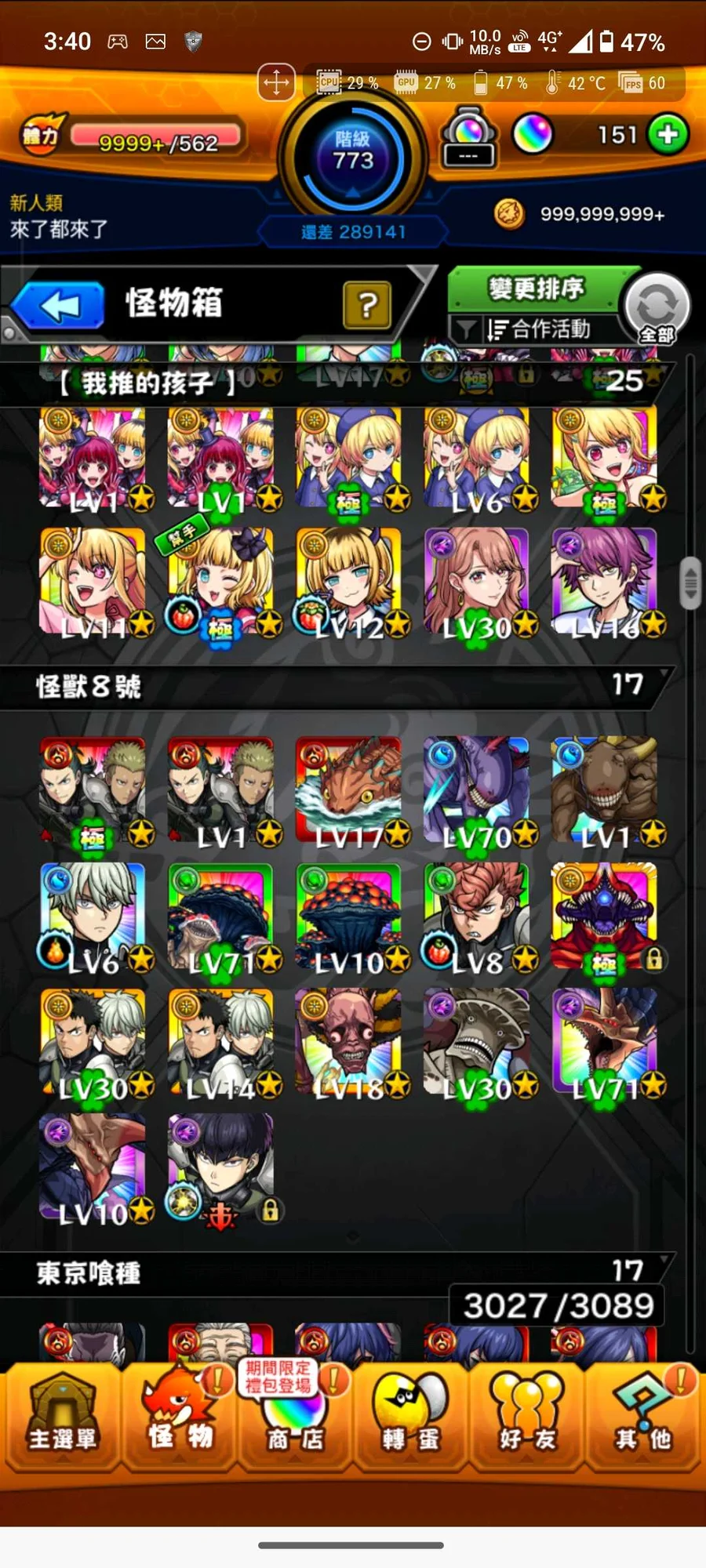The image size is (706, 1568).
Task: Switch to the 怪物 tab
Action: point(180,1419)
